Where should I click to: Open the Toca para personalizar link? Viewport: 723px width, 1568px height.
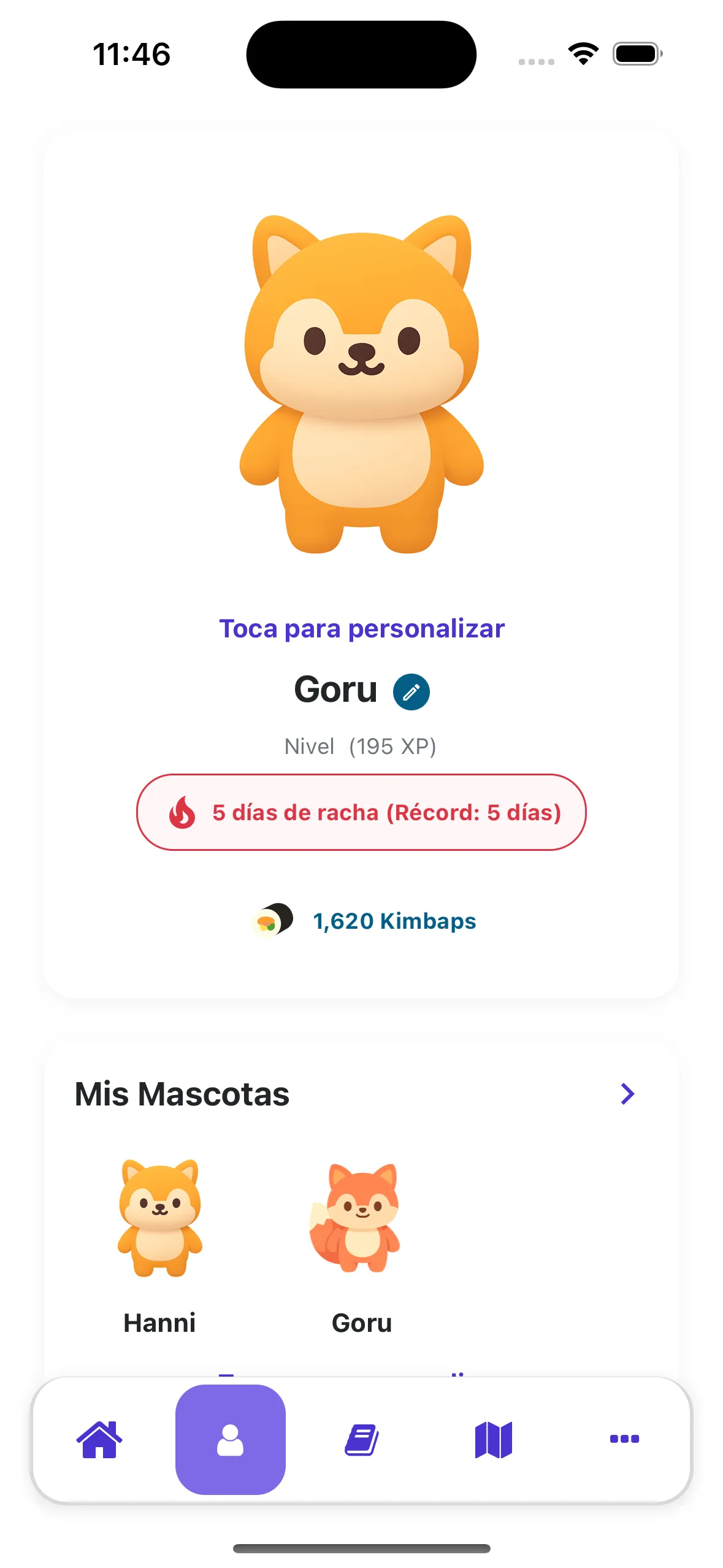[361, 629]
